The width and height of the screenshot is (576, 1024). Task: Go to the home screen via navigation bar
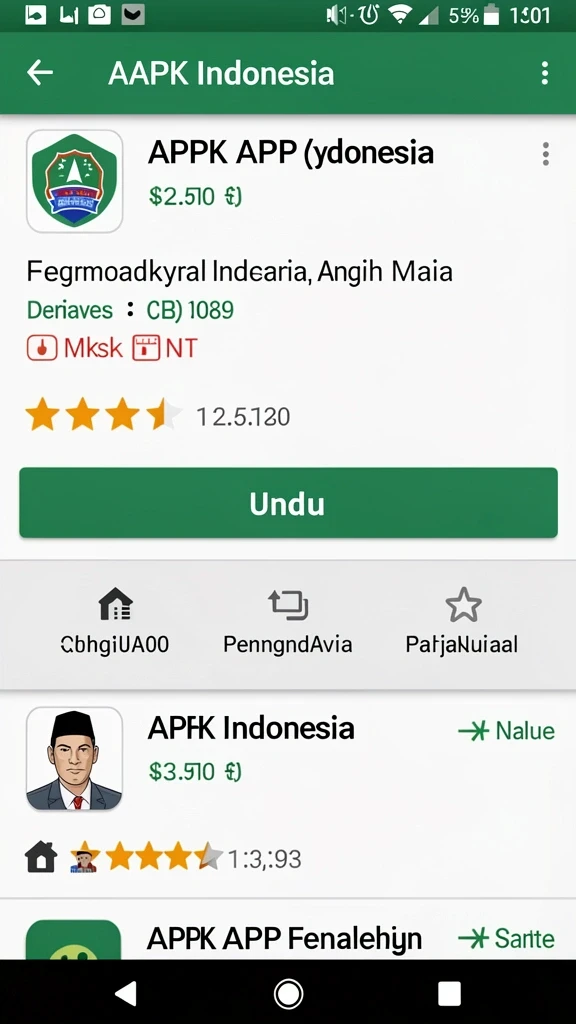tap(288, 993)
